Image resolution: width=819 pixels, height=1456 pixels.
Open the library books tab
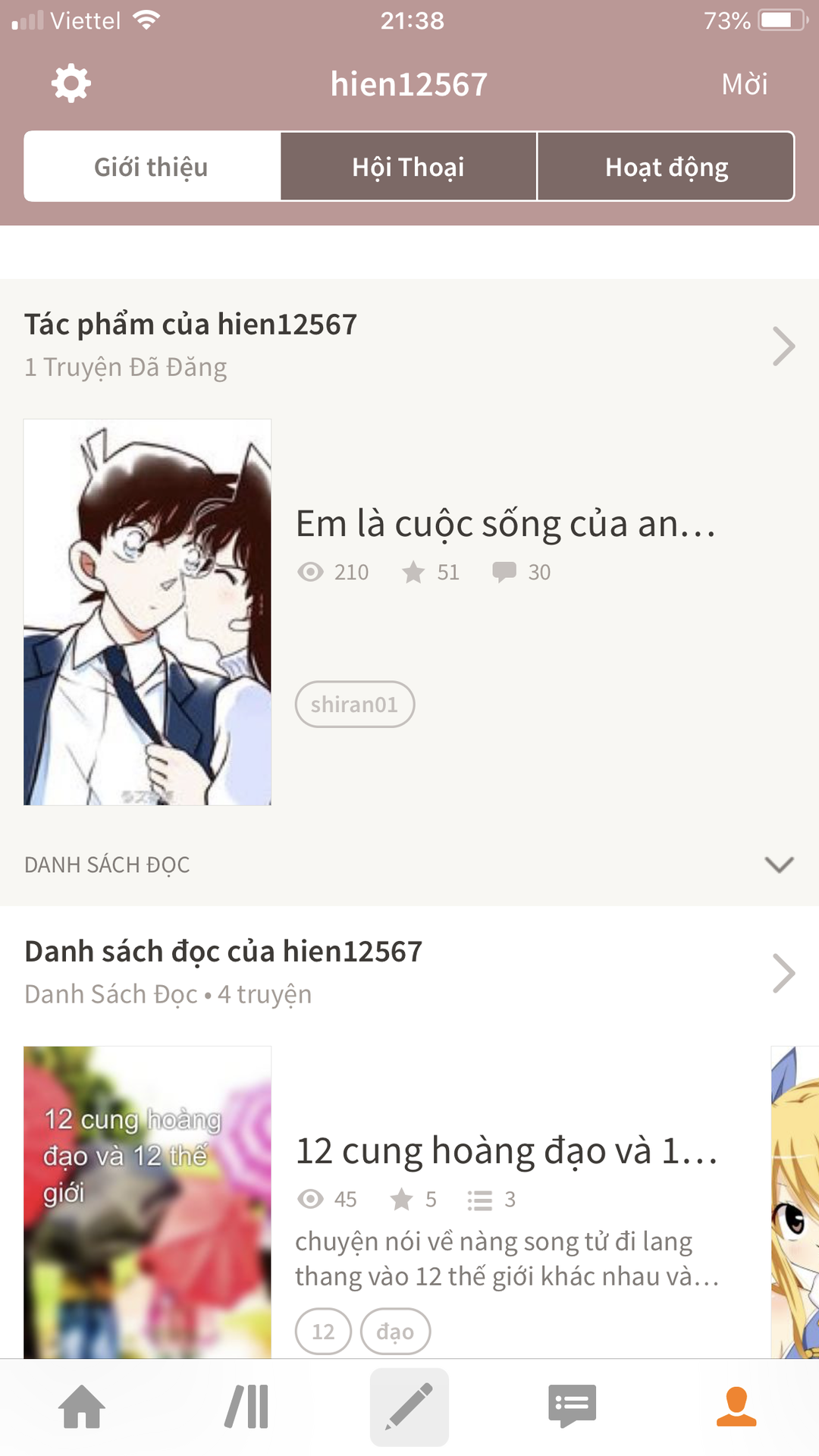(246, 1407)
